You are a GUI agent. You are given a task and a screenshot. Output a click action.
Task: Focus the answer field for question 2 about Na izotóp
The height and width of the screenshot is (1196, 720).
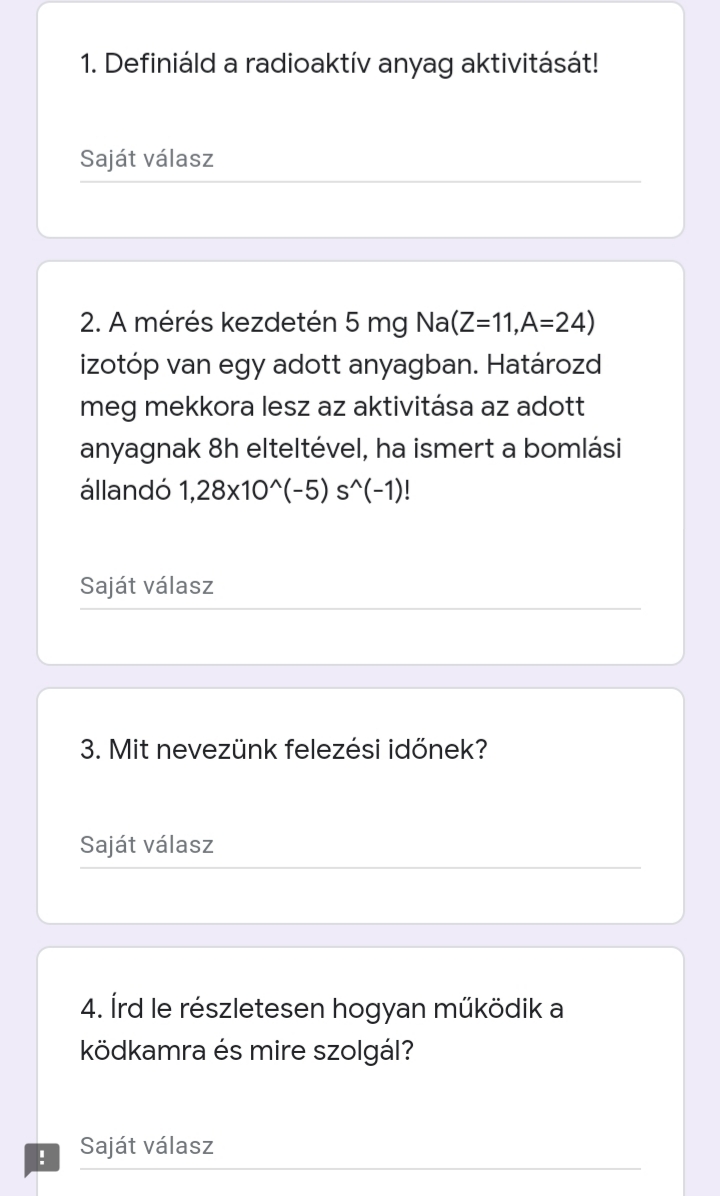point(360,586)
